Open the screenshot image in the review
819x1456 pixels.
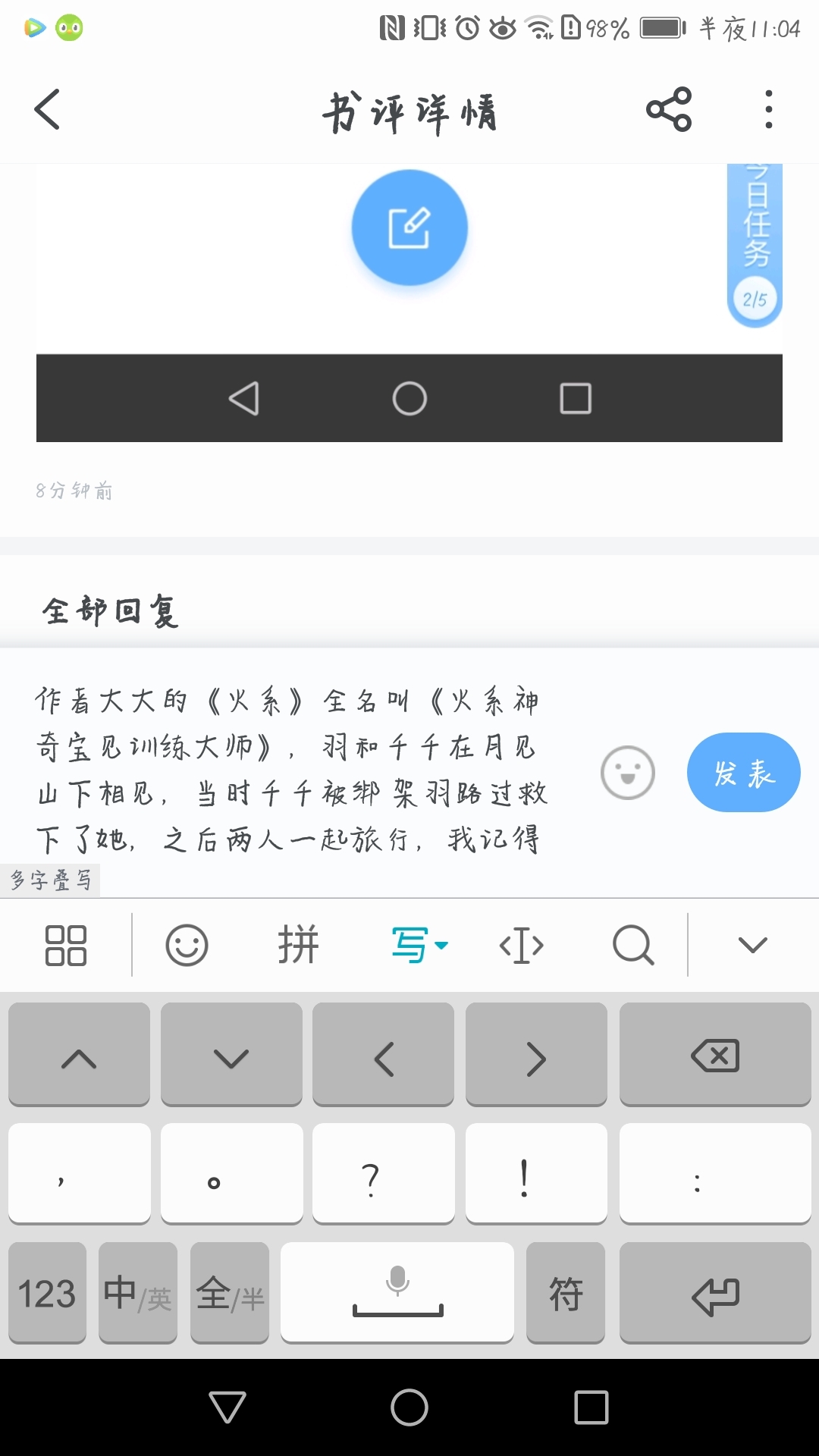click(409, 302)
